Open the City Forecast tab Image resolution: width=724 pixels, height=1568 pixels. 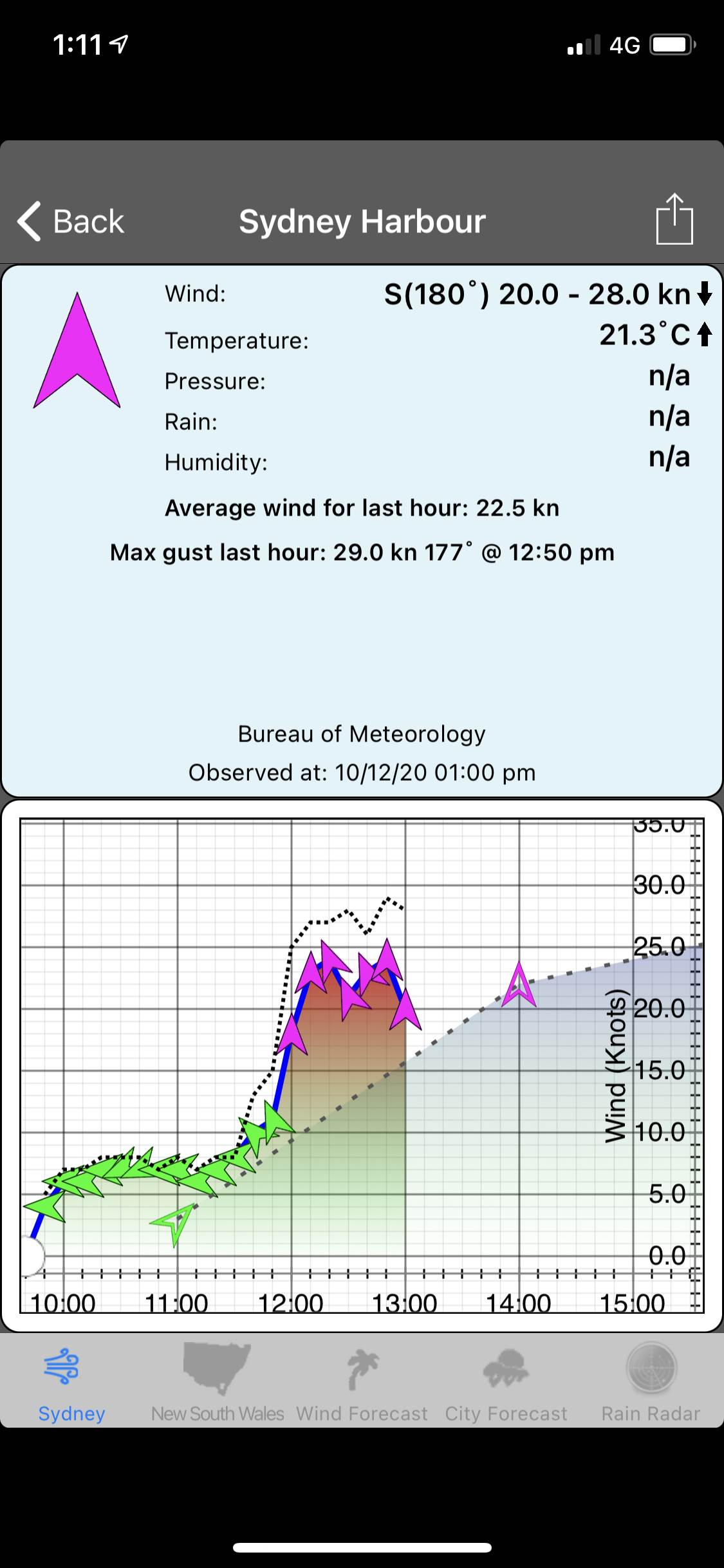506,1380
